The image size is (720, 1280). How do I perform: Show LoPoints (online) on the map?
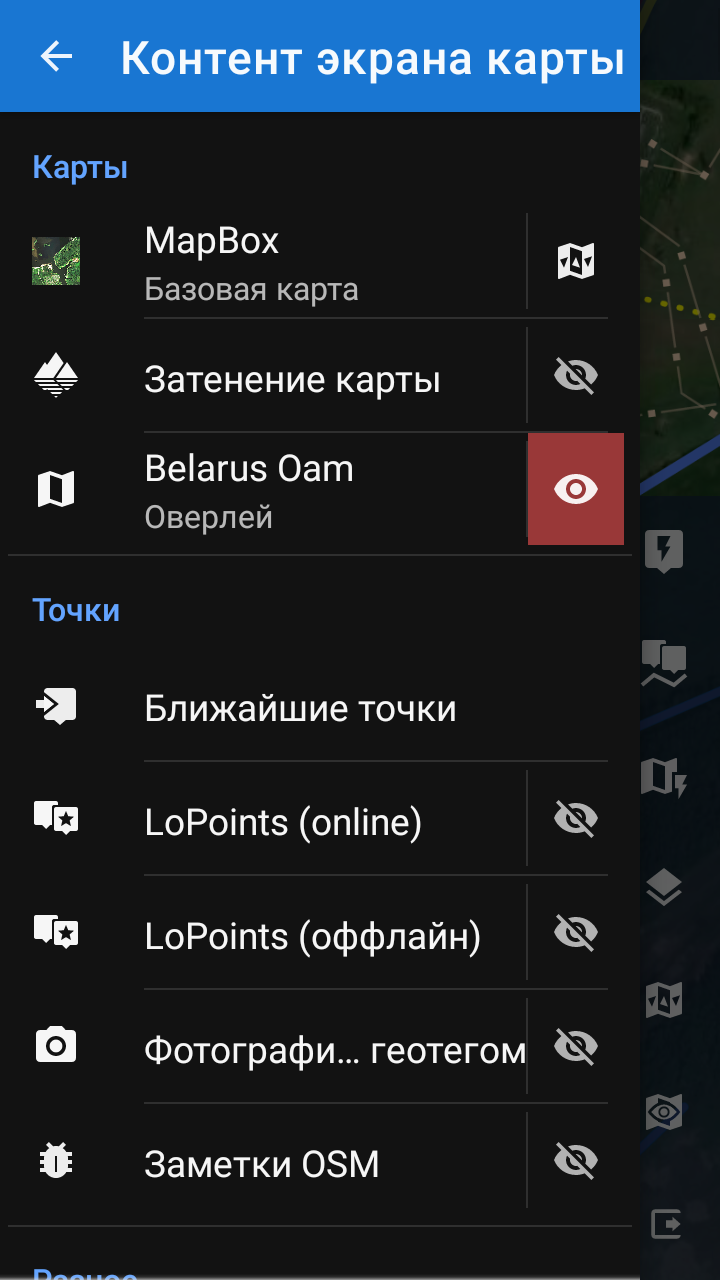click(576, 820)
